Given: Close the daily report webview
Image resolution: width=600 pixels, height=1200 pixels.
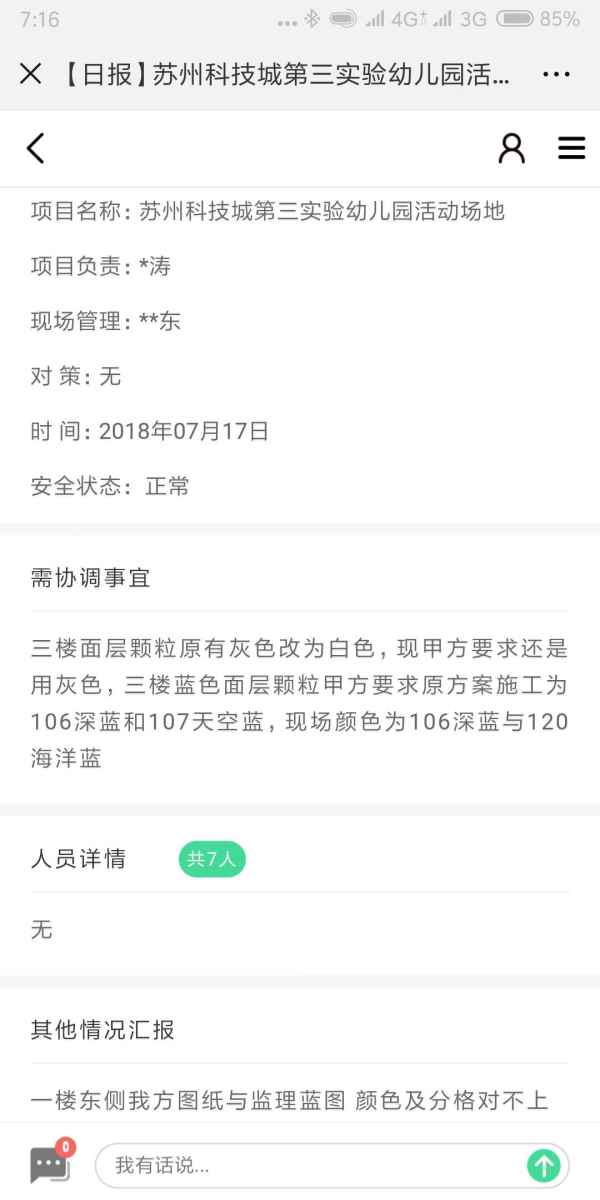Looking at the screenshot, I should click(x=31, y=74).
